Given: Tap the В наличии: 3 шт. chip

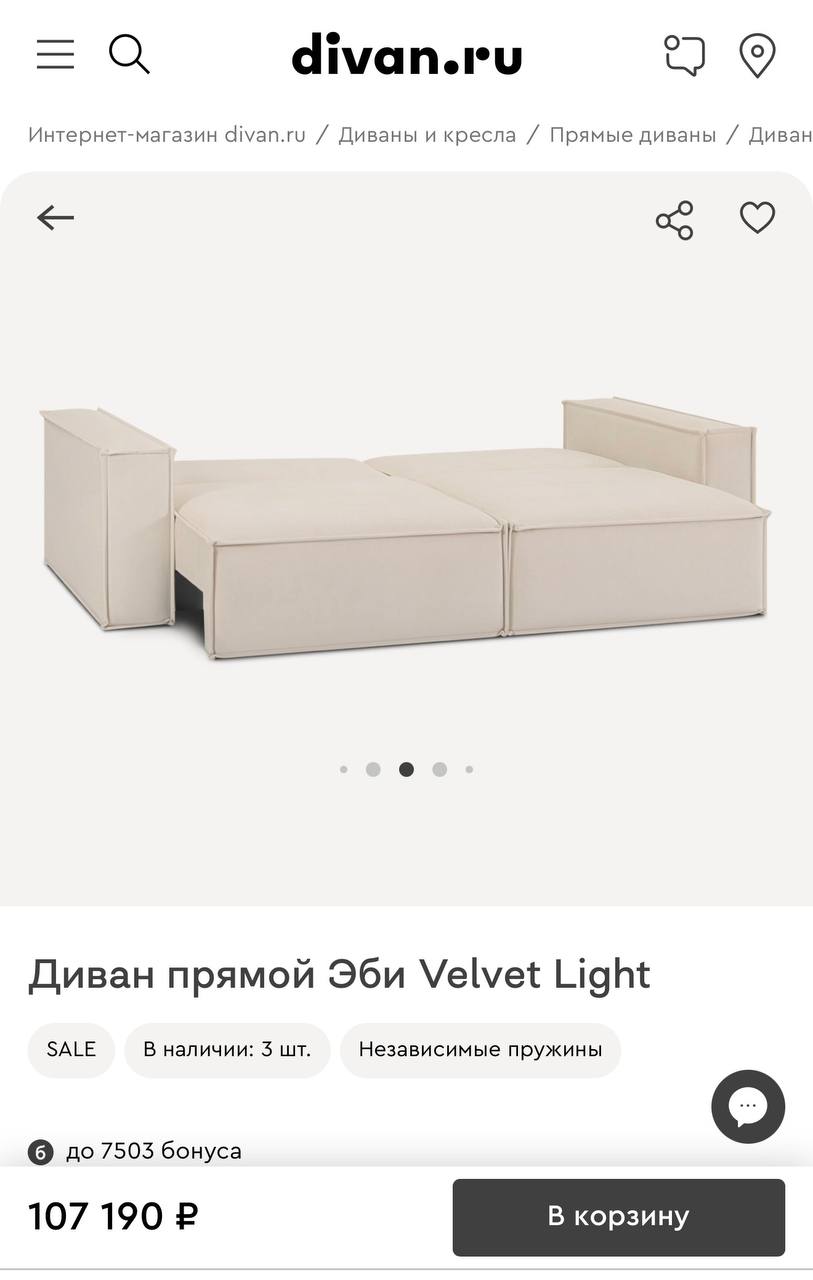Looking at the screenshot, I should click(227, 1050).
